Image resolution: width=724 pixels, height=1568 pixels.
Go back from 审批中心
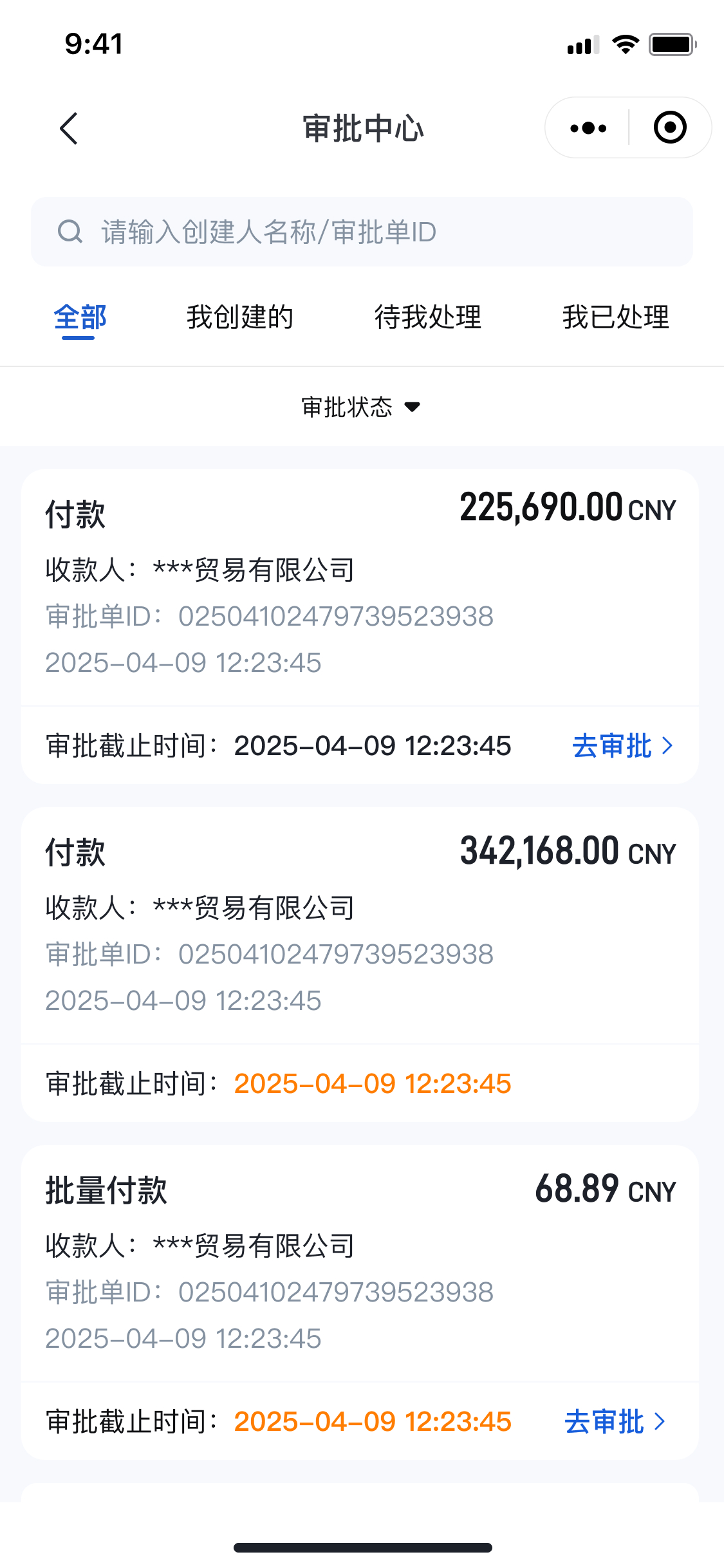69,129
